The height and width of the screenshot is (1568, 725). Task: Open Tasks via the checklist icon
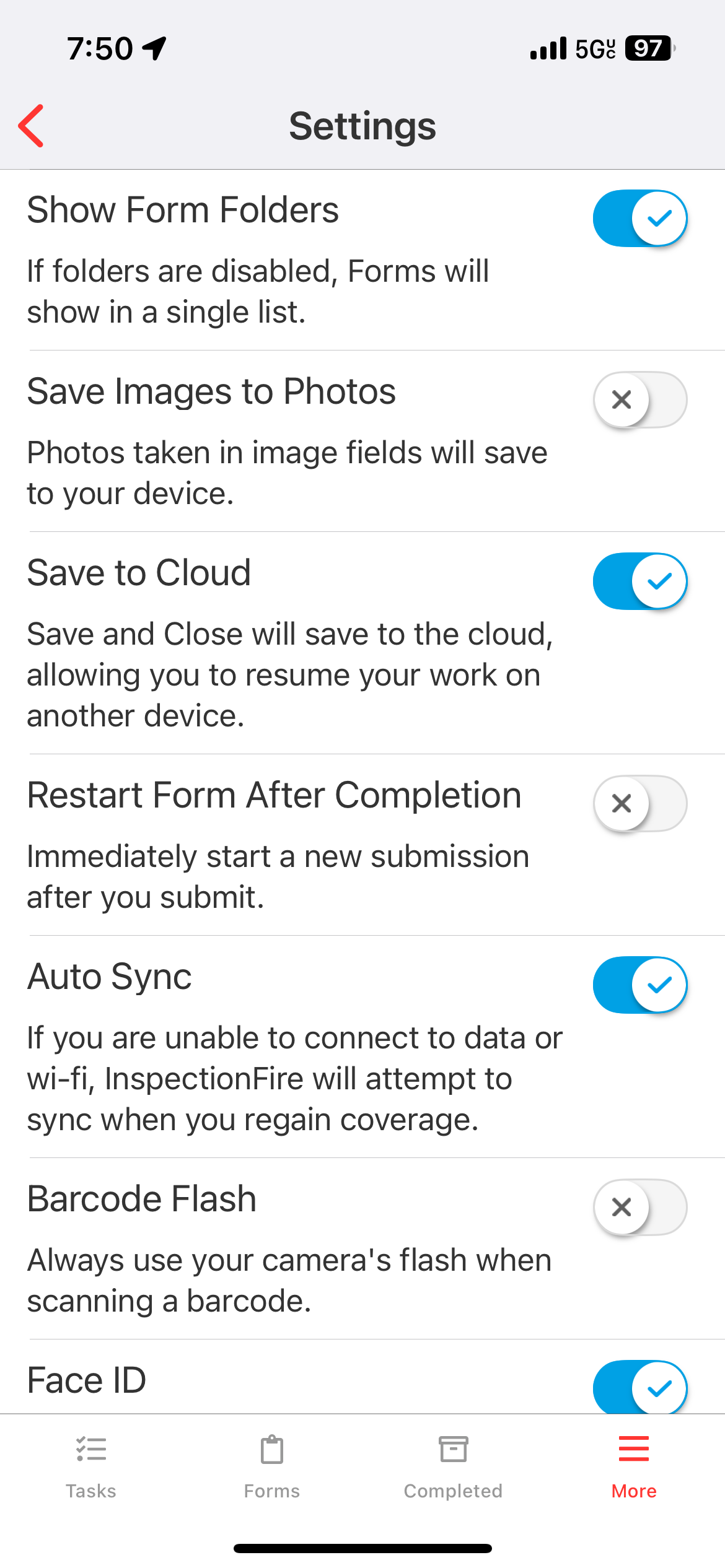(91, 1450)
